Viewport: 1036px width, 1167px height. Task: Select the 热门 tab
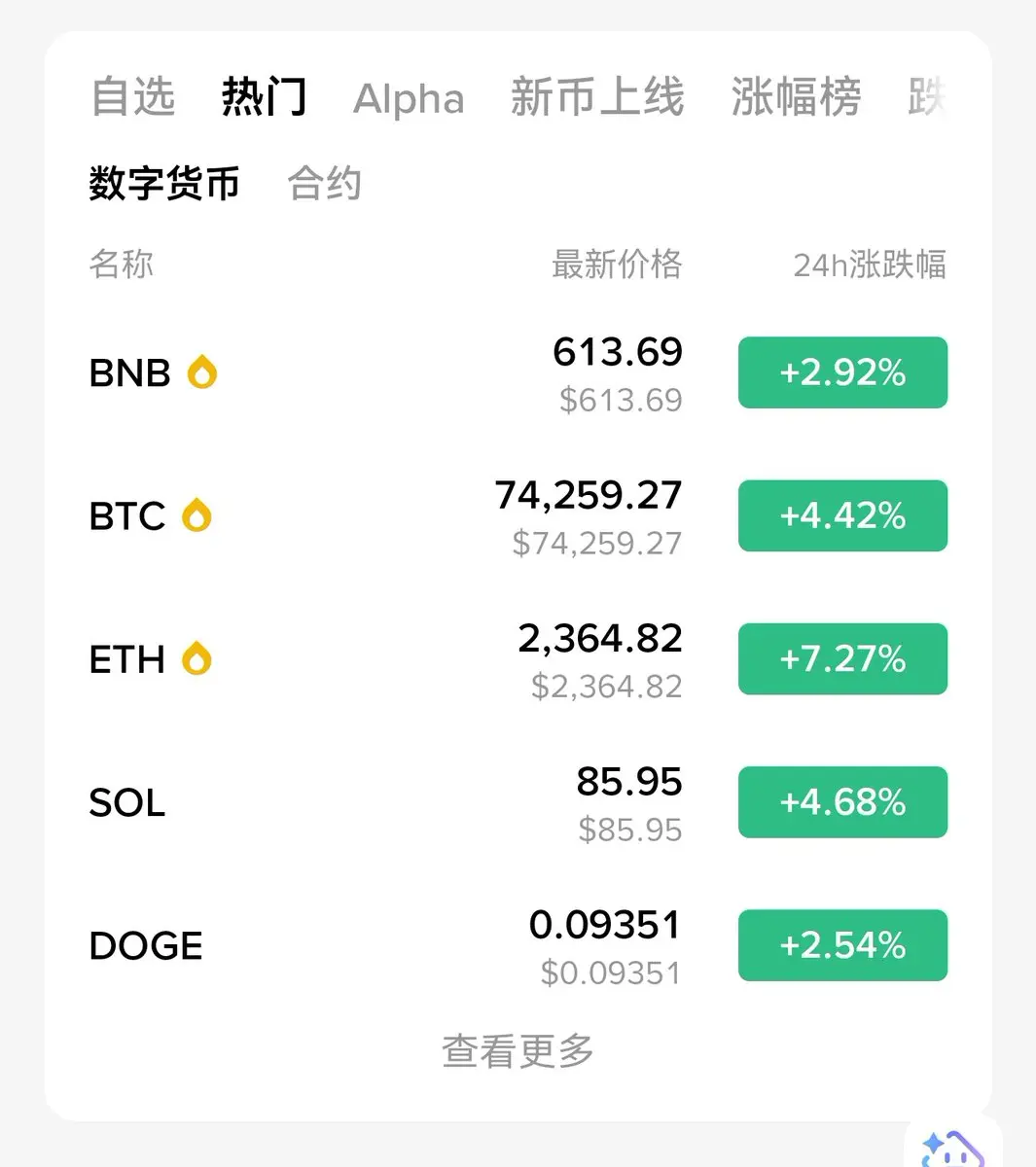(264, 97)
